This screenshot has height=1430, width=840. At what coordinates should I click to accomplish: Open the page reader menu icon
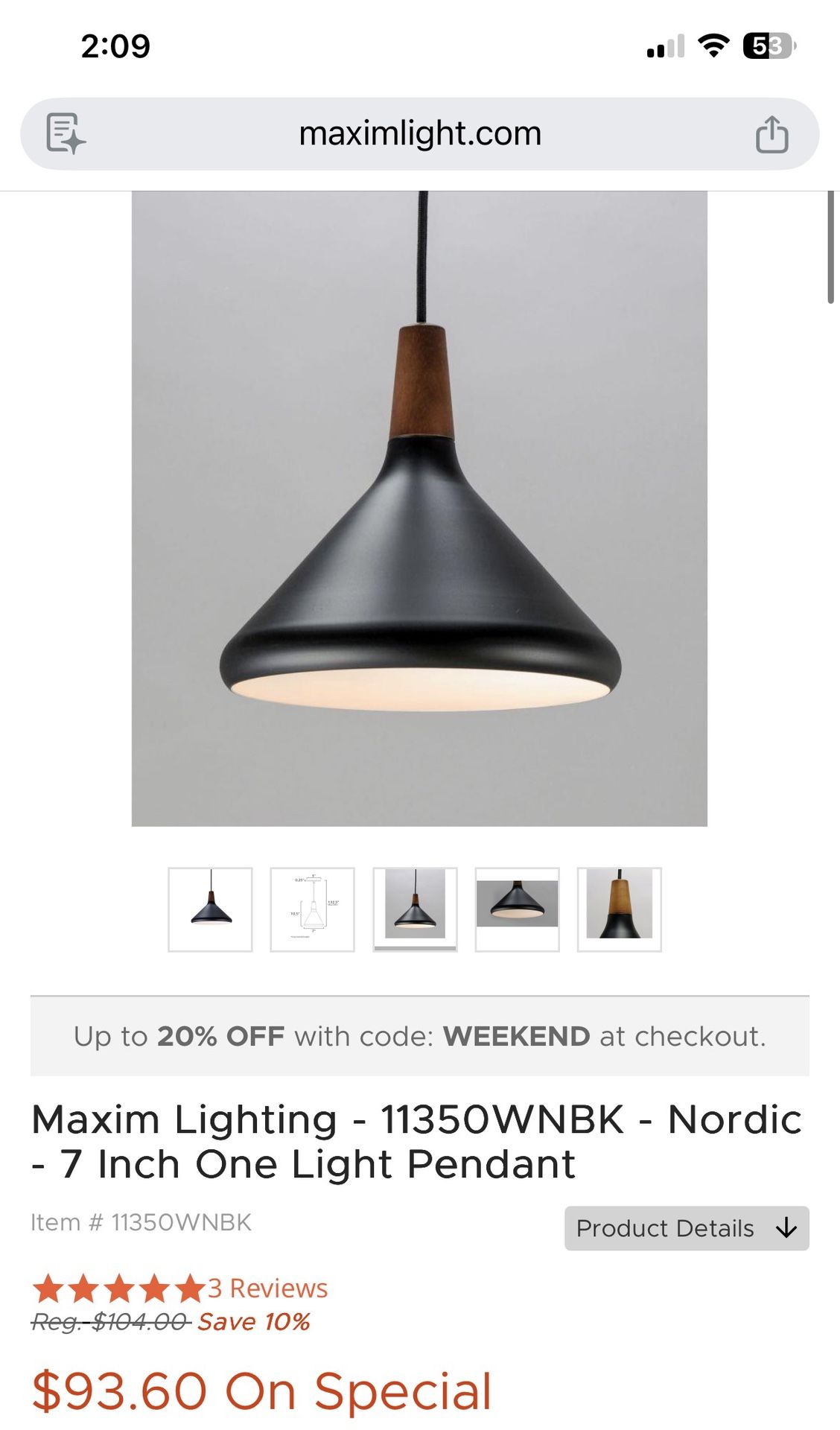[66, 134]
